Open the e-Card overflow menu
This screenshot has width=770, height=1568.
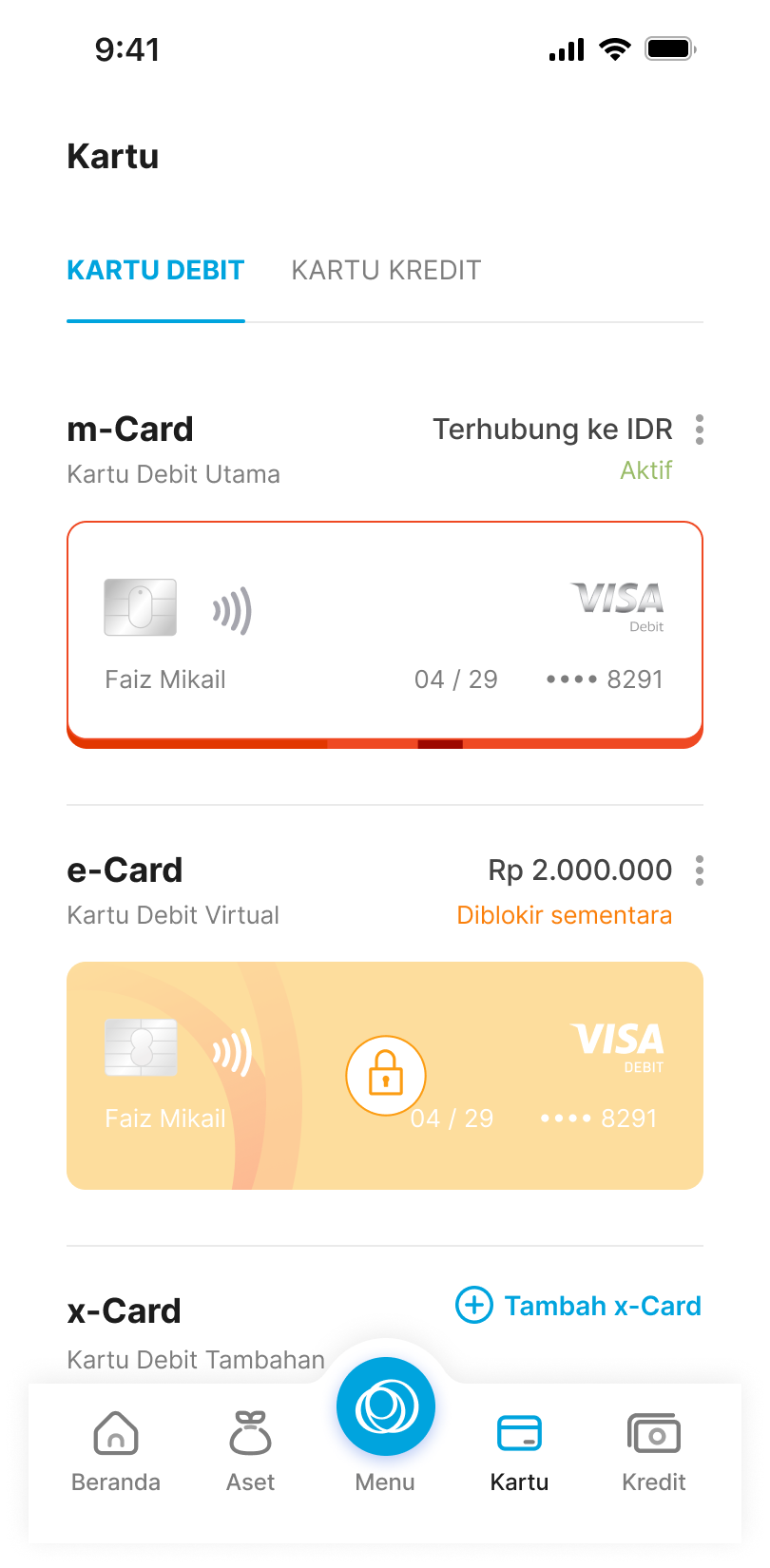[x=700, y=870]
